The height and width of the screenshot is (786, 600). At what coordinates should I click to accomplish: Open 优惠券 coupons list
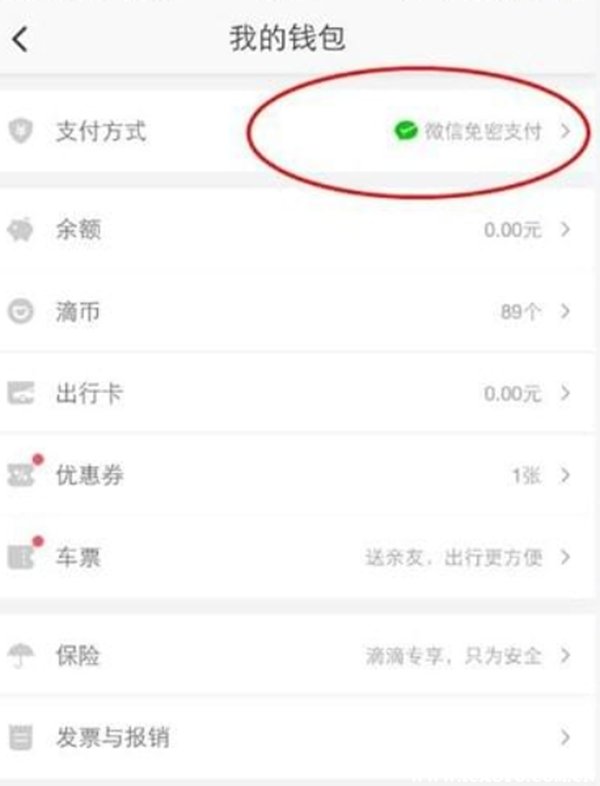(300, 475)
